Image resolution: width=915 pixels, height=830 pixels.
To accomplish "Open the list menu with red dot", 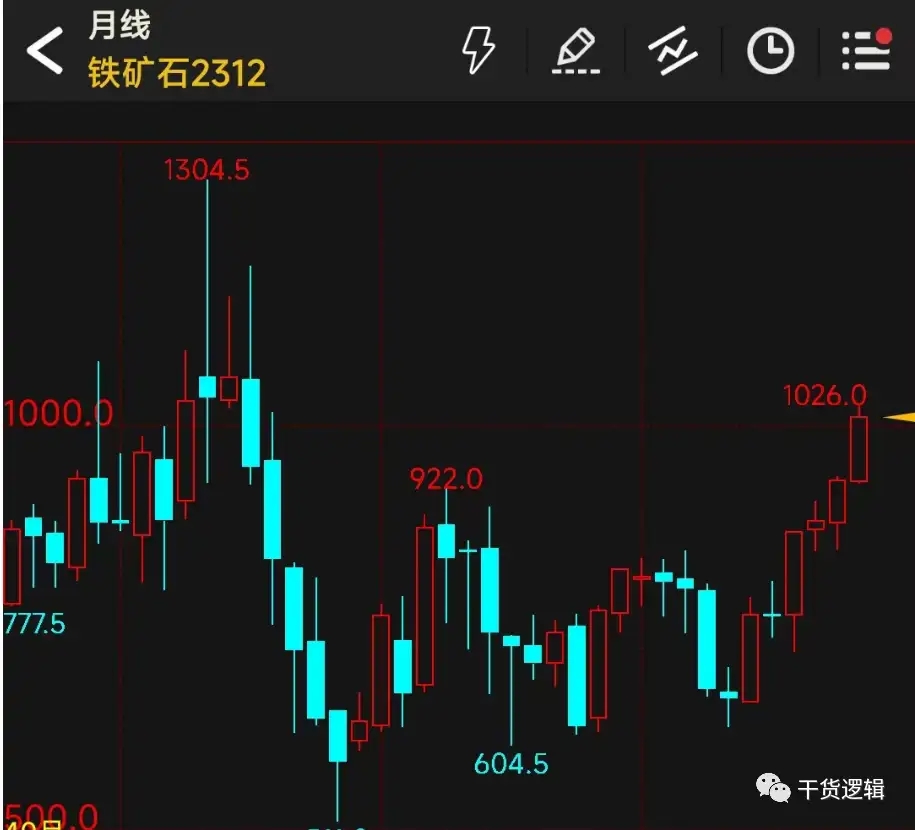I will pyautogui.click(x=865, y=50).
